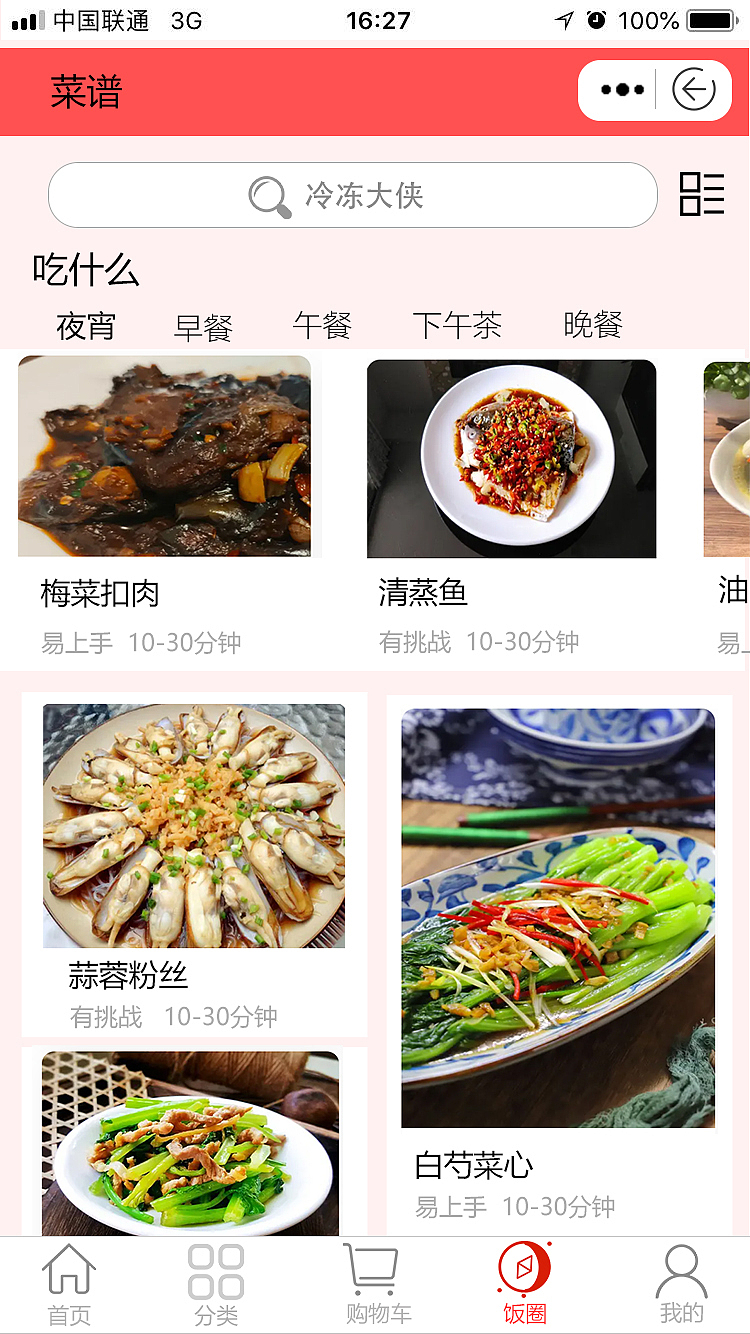750x1334 pixels.
Task: Switch to grid layout view icon
Action: pyautogui.click(x=702, y=195)
